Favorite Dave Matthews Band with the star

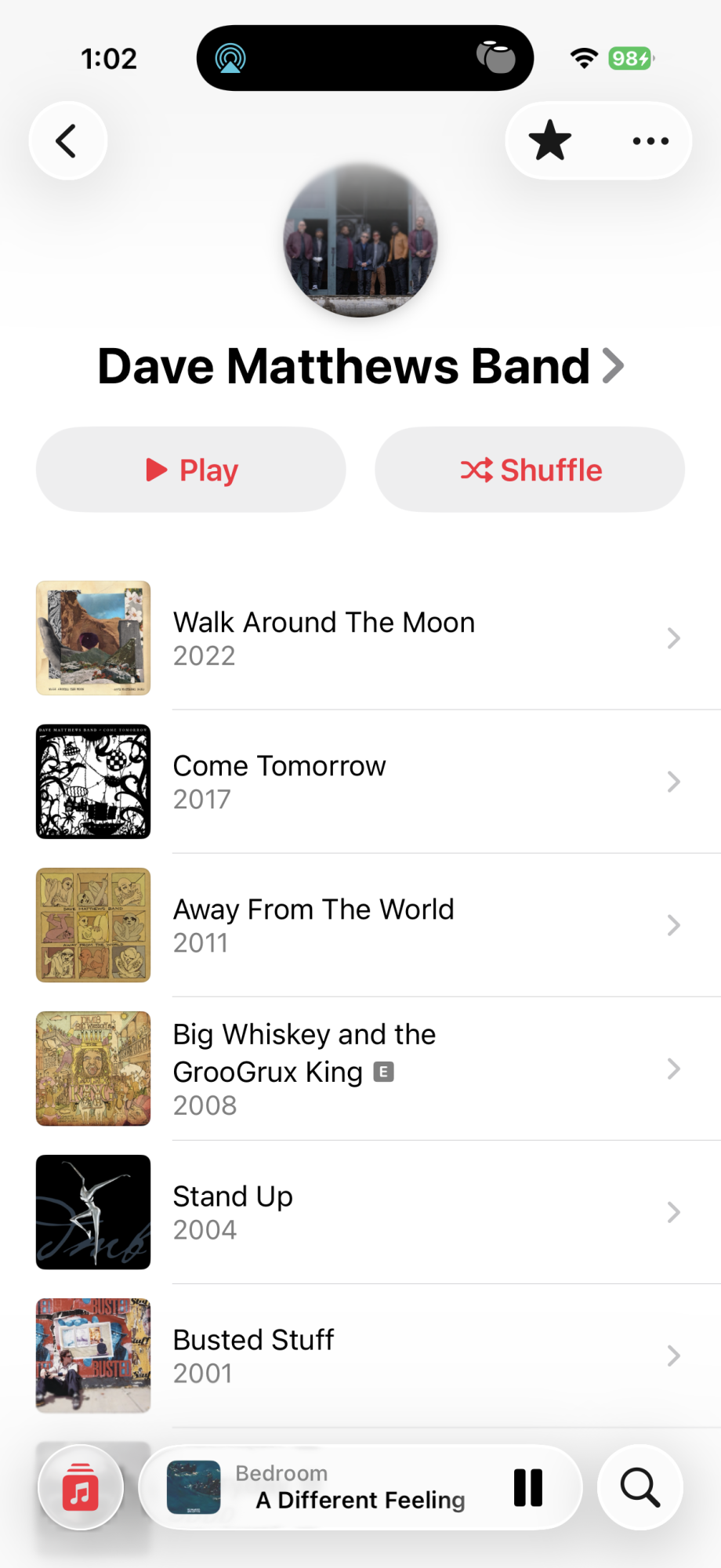[x=550, y=141]
